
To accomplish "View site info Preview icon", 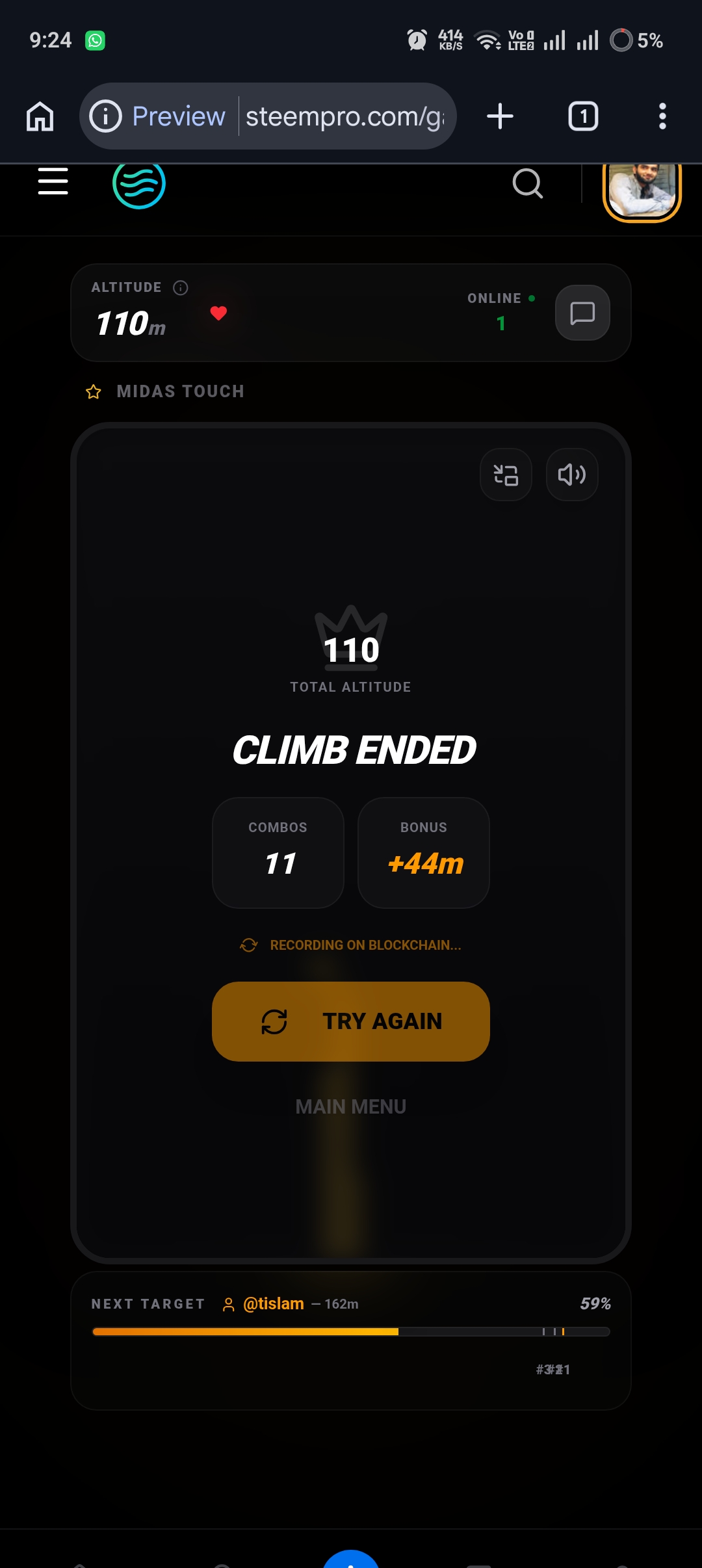I will pos(106,116).
